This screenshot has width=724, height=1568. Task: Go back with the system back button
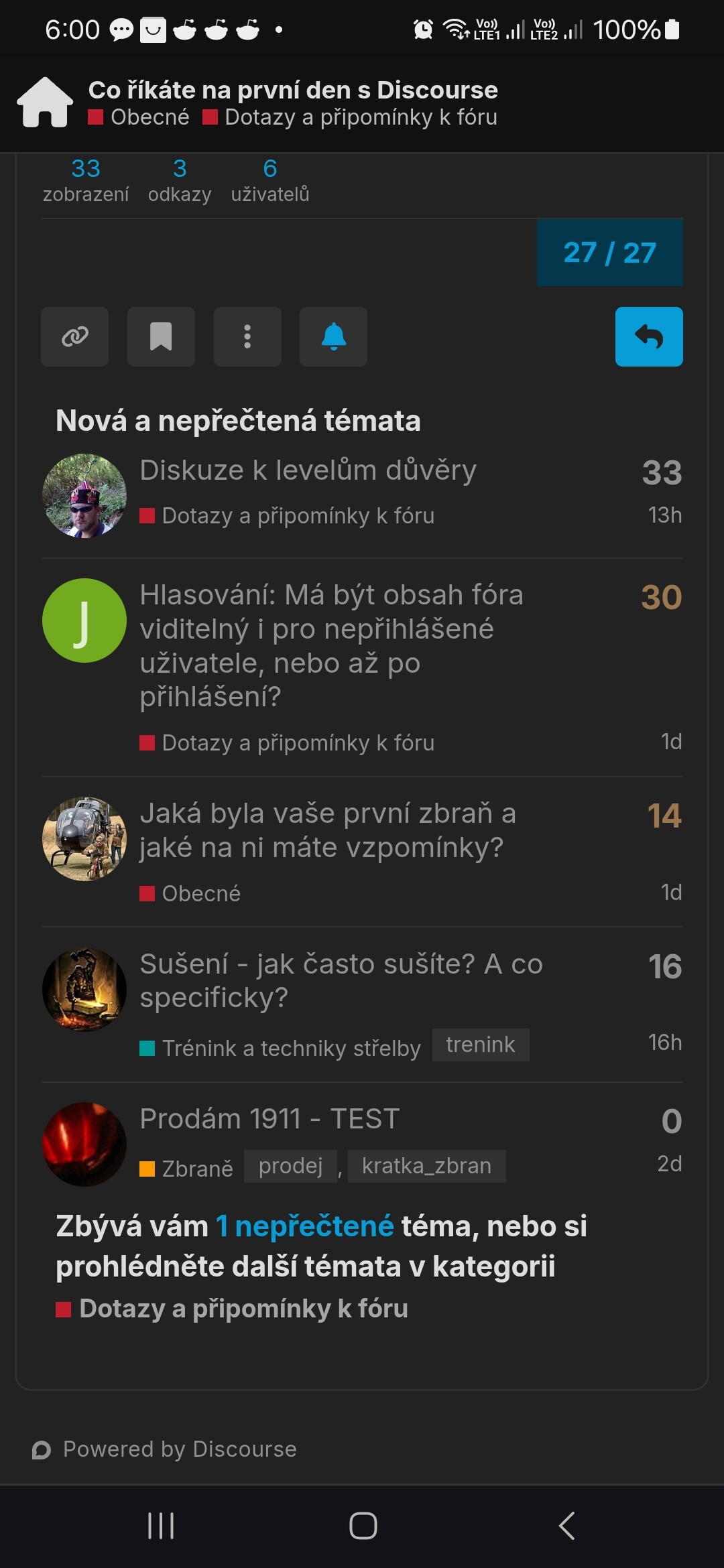(566, 1526)
